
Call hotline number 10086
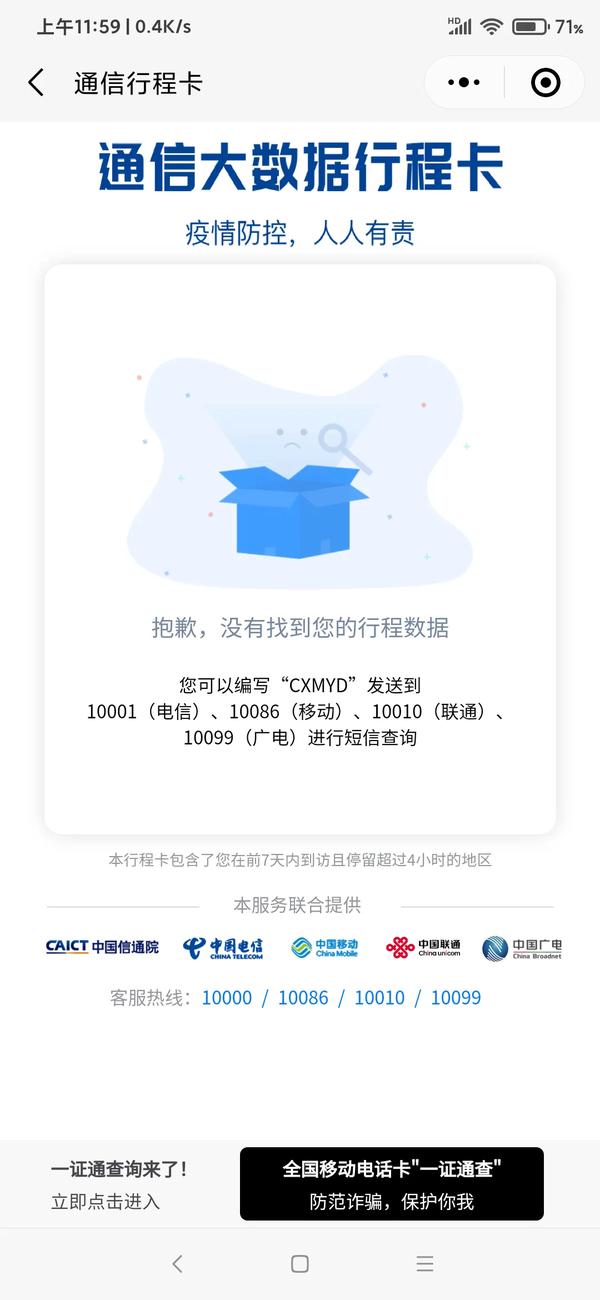[303, 998]
